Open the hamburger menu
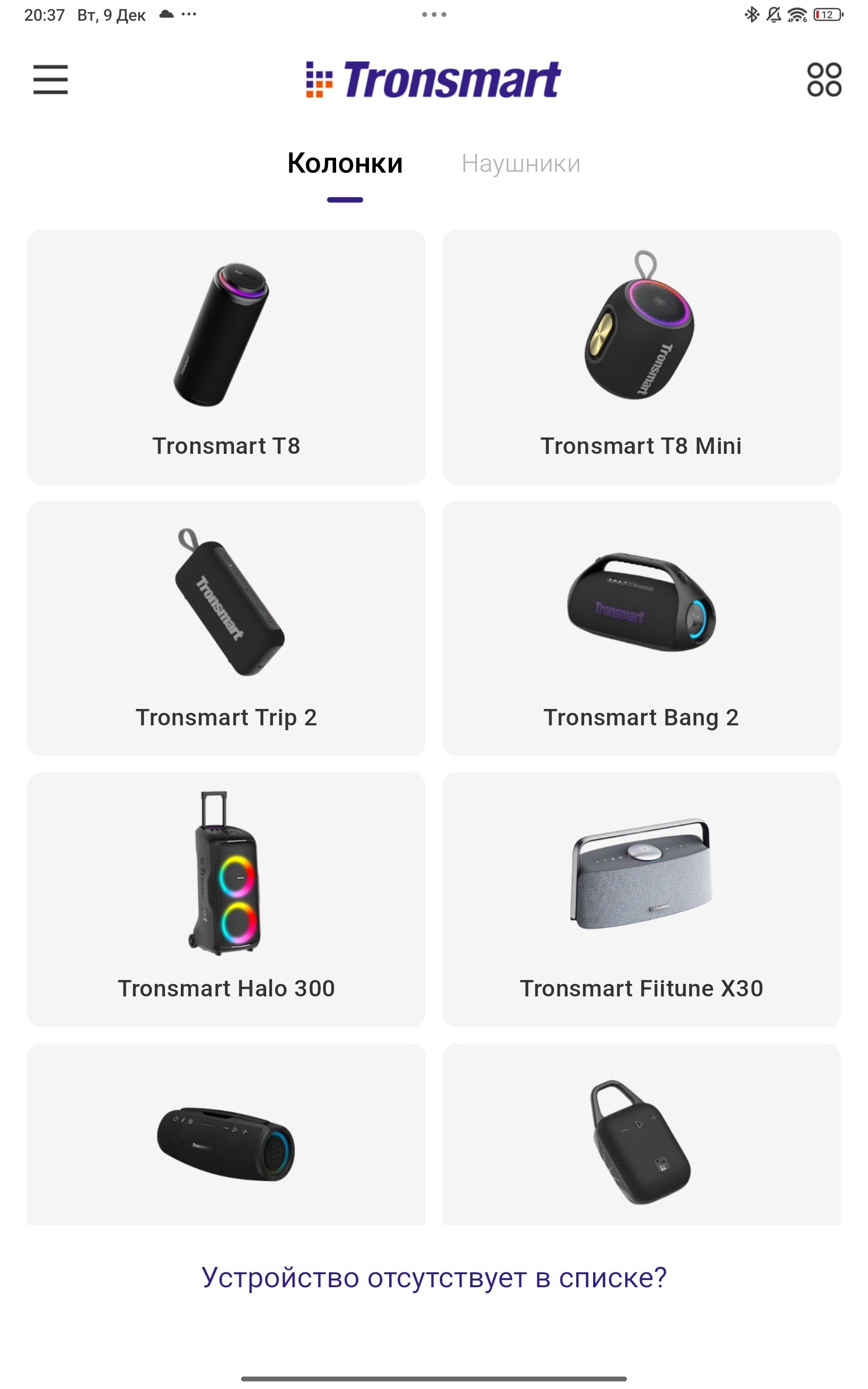This screenshot has width=868, height=1389. pos(51,79)
